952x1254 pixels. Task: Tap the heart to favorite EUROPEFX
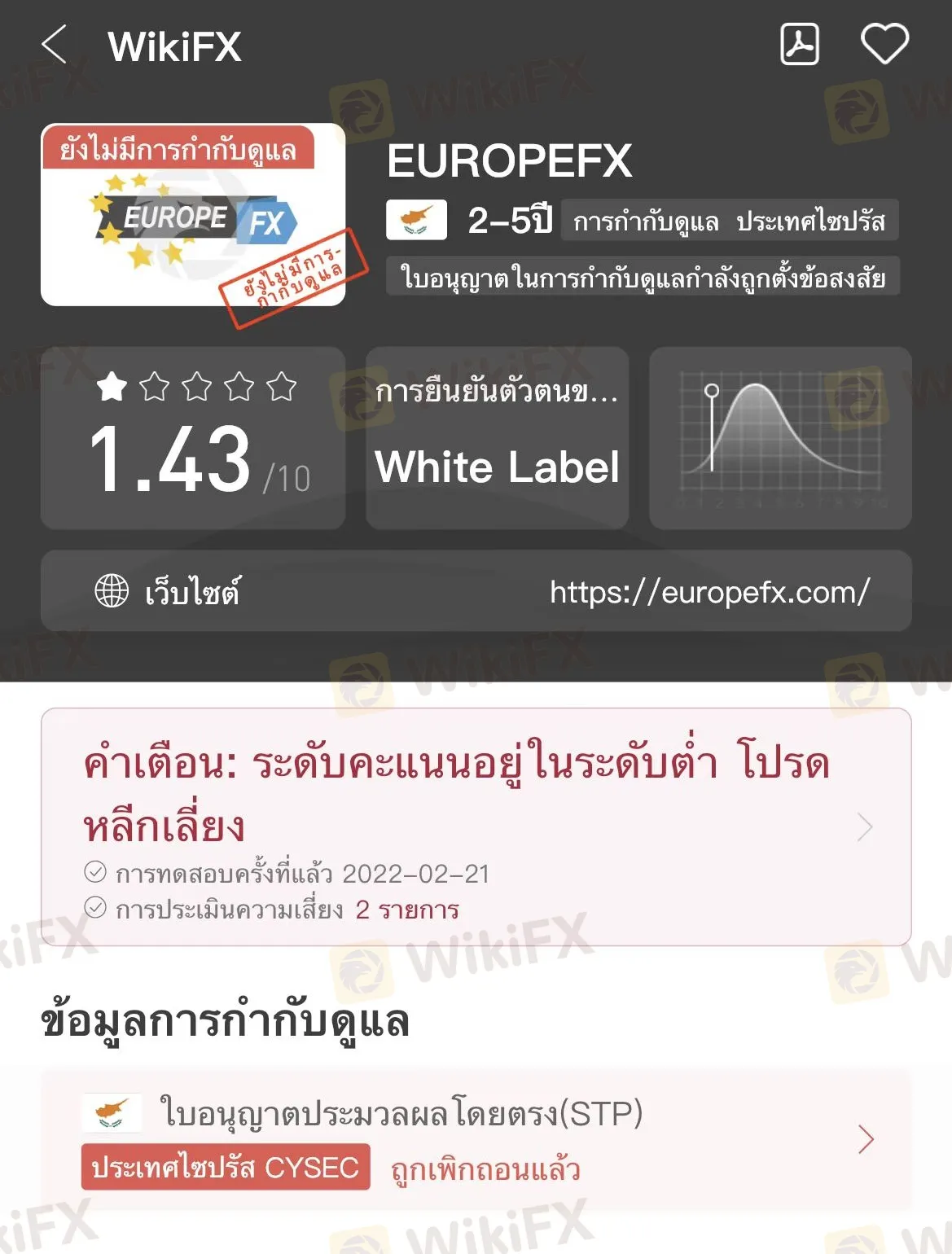pos(886,45)
